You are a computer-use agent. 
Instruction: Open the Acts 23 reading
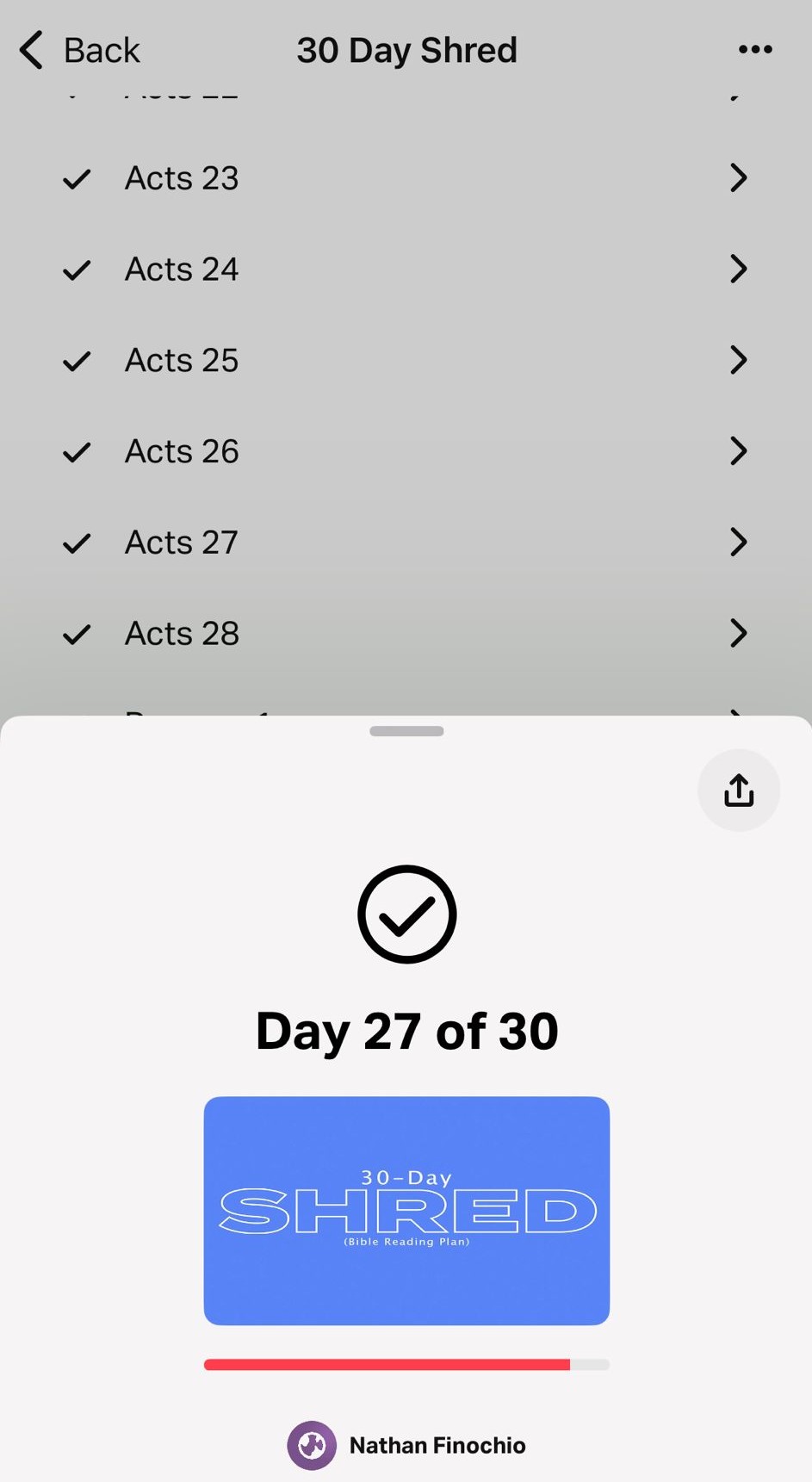coord(406,178)
